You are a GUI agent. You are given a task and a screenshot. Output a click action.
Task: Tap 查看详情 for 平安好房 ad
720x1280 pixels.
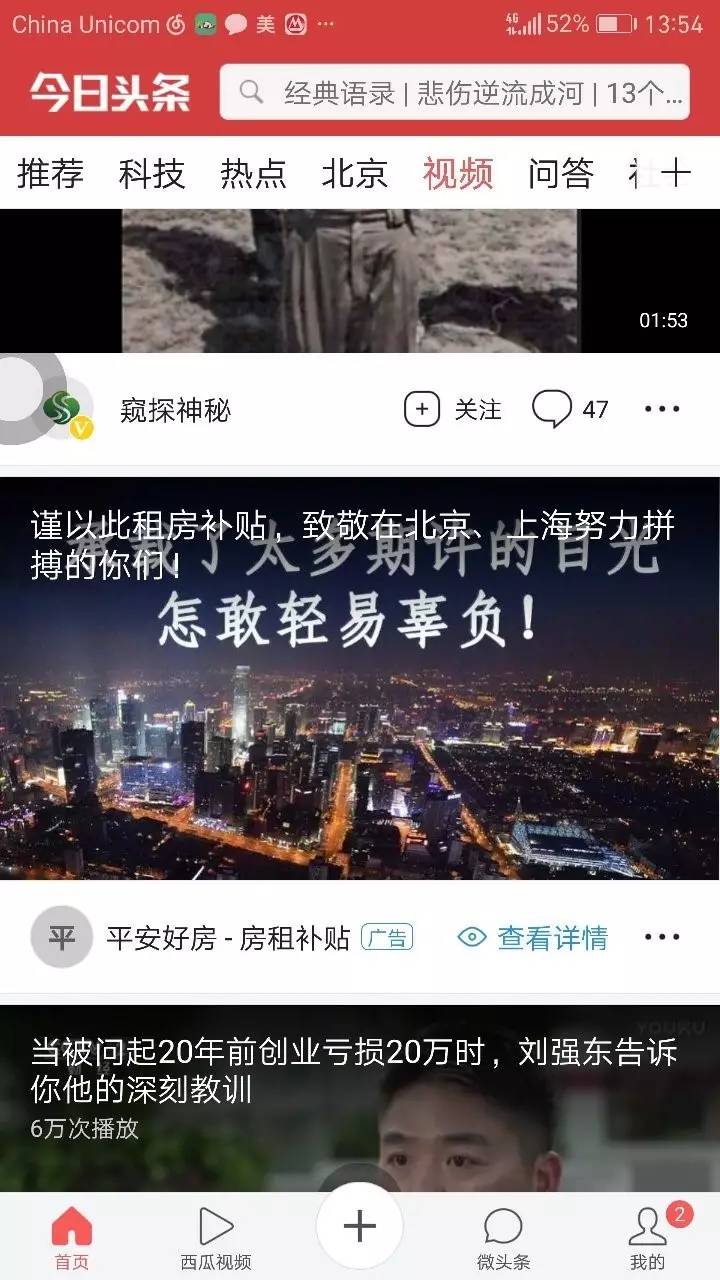[x=533, y=937]
